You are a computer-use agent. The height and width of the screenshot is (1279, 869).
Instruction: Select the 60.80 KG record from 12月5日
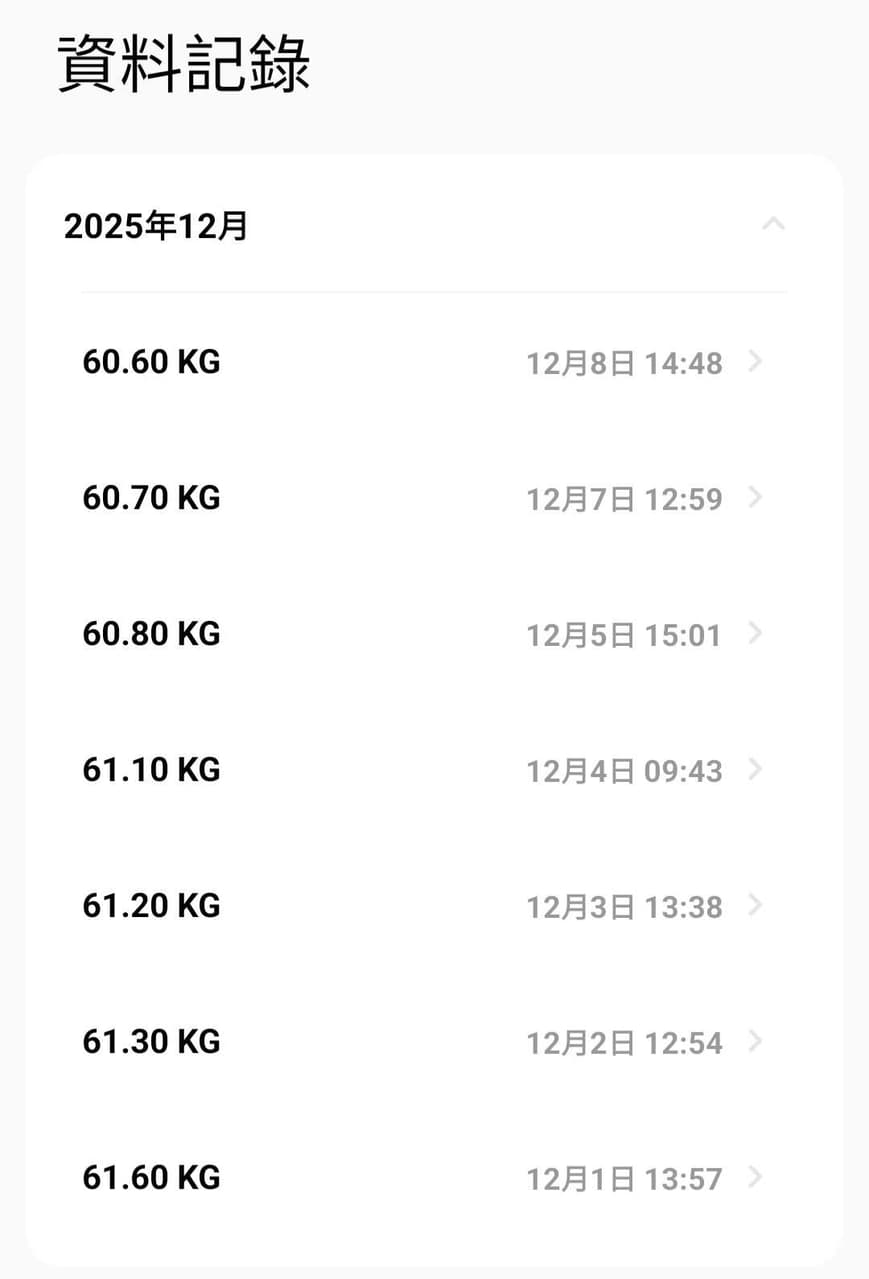433,634
